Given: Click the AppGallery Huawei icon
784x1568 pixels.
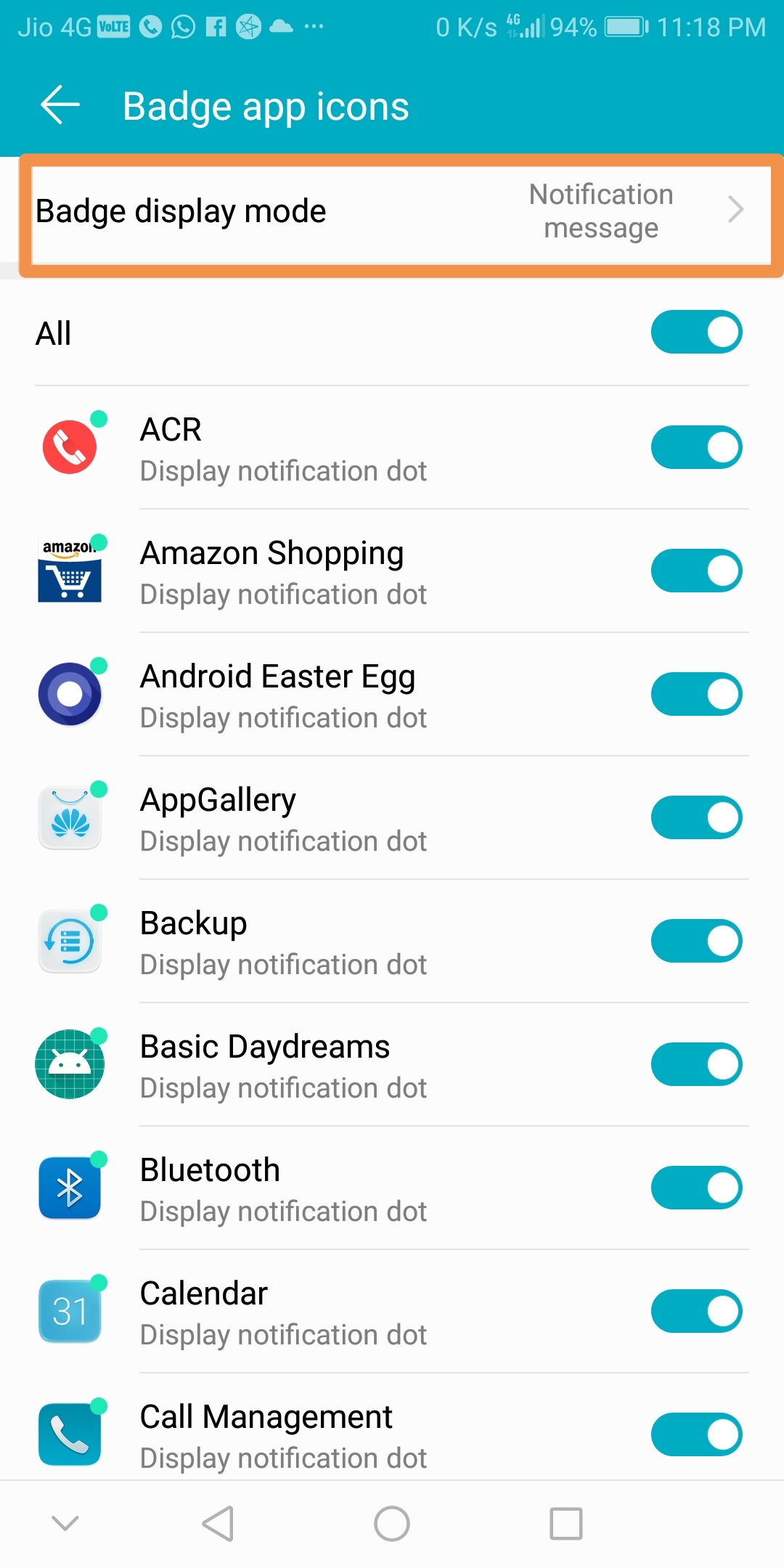Looking at the screenshot, I should pos(70,817).
